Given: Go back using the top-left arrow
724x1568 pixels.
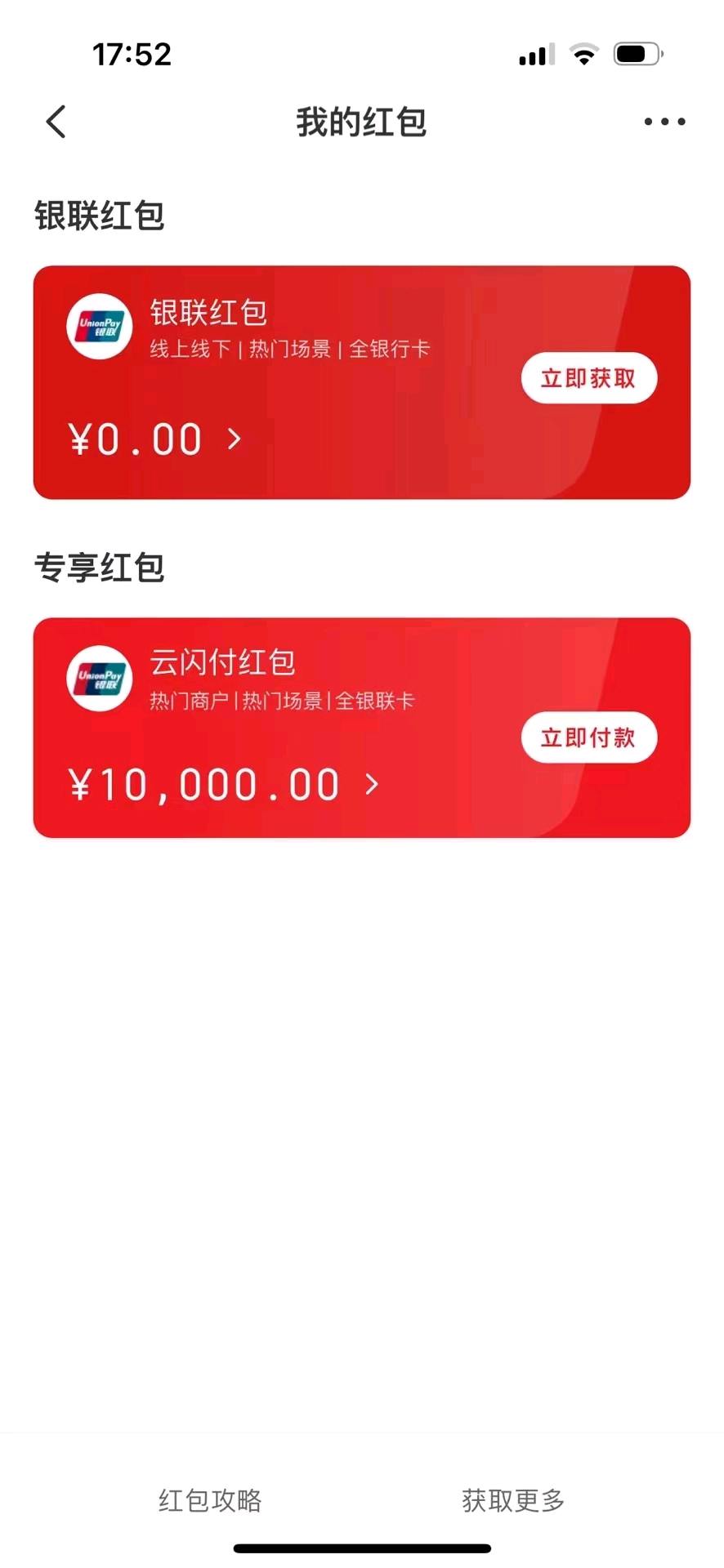Looking at the screenshot, I should (56, 122).
